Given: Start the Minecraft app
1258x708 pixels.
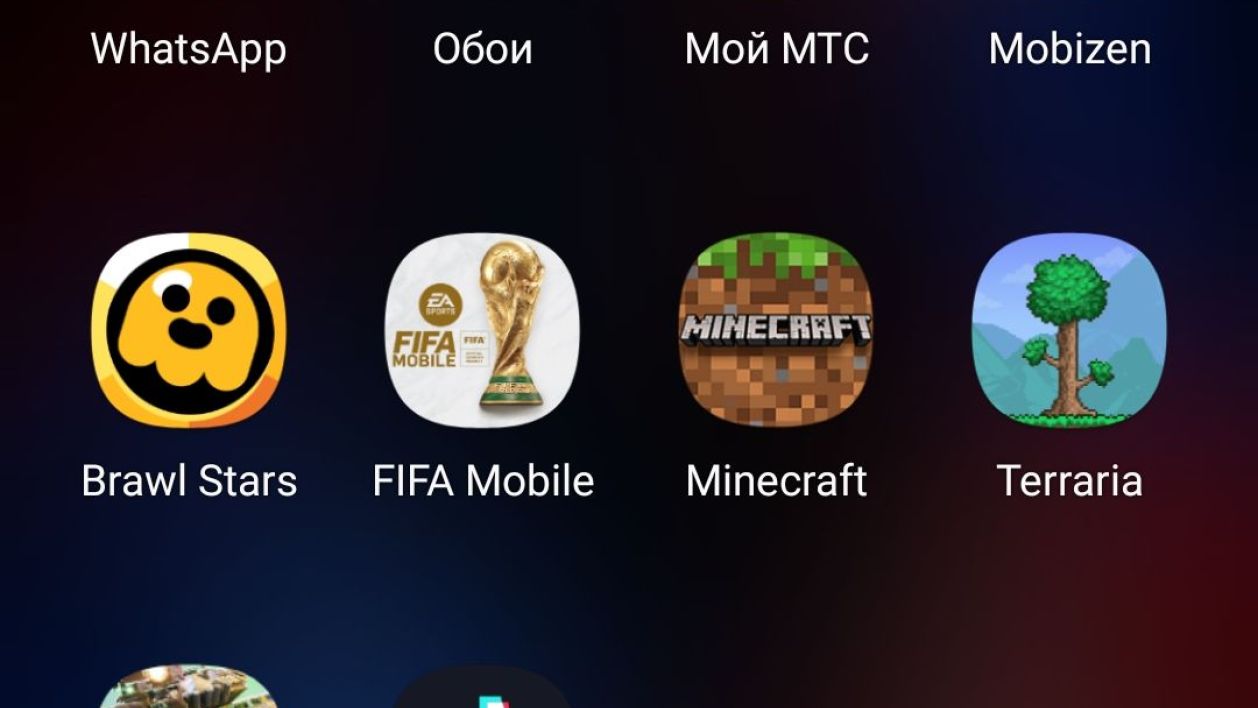Looking at the screenshot, I should click(x=776, y=331).
